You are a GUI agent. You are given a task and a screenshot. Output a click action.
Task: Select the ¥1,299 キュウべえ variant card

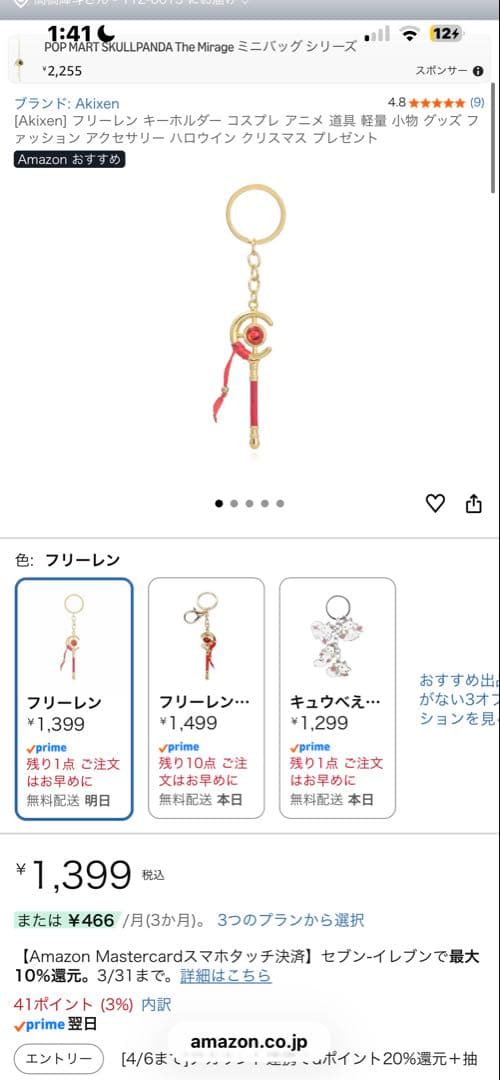point(337,698)
